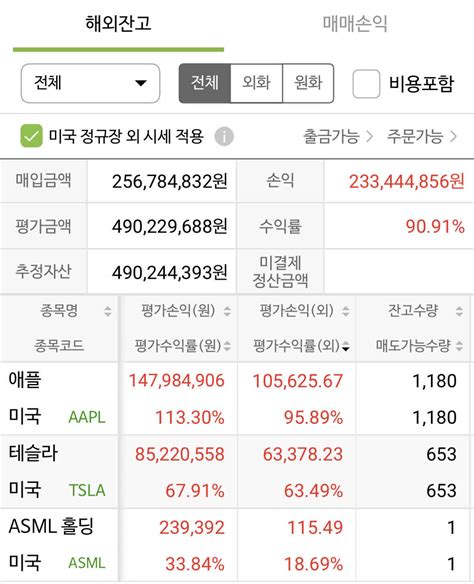Check the 비용포함 checkbox
Image resolution: width=474 pixels, height=584 pixels.
pos(366,83)
